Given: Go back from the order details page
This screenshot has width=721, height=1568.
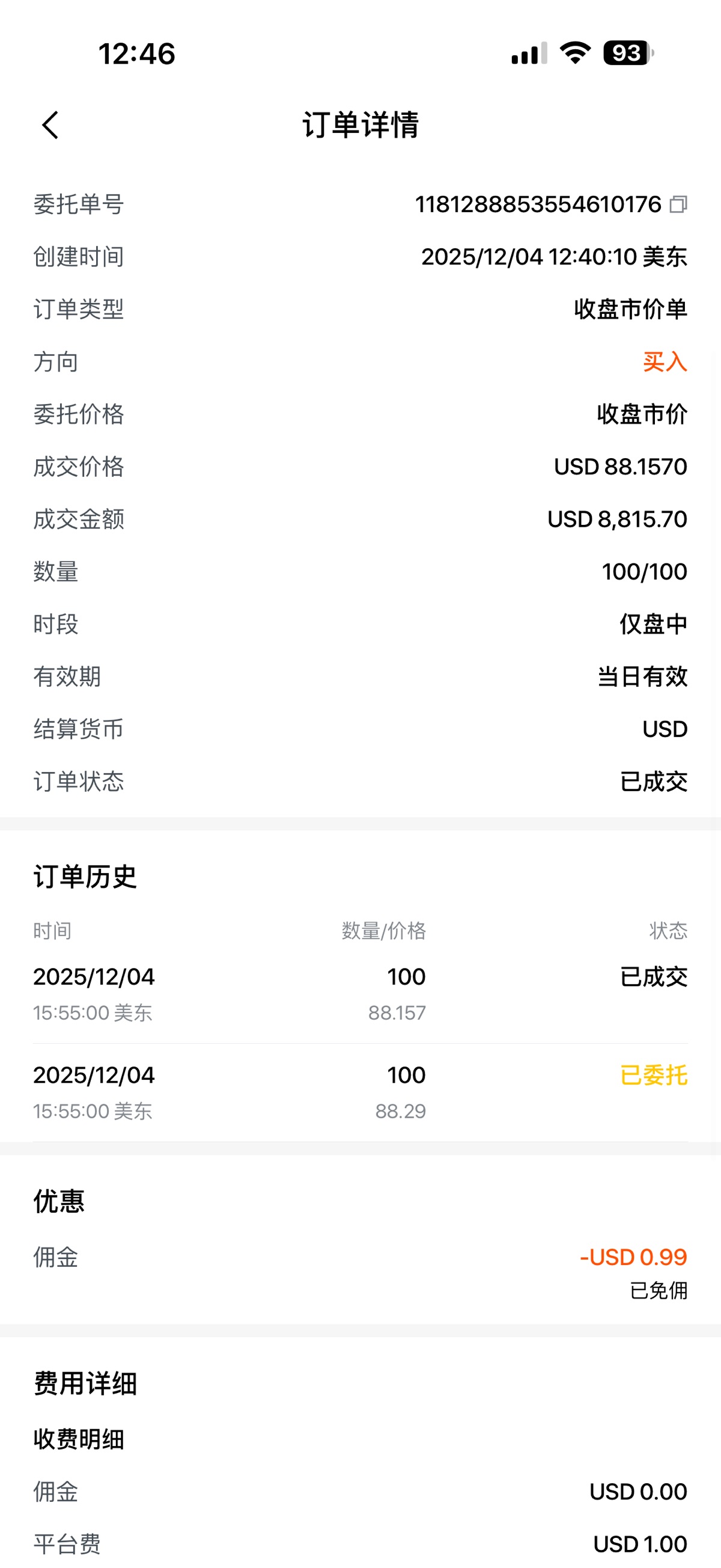Looking at the screenshot, I should pyautogui.click(x=50, y=126).
